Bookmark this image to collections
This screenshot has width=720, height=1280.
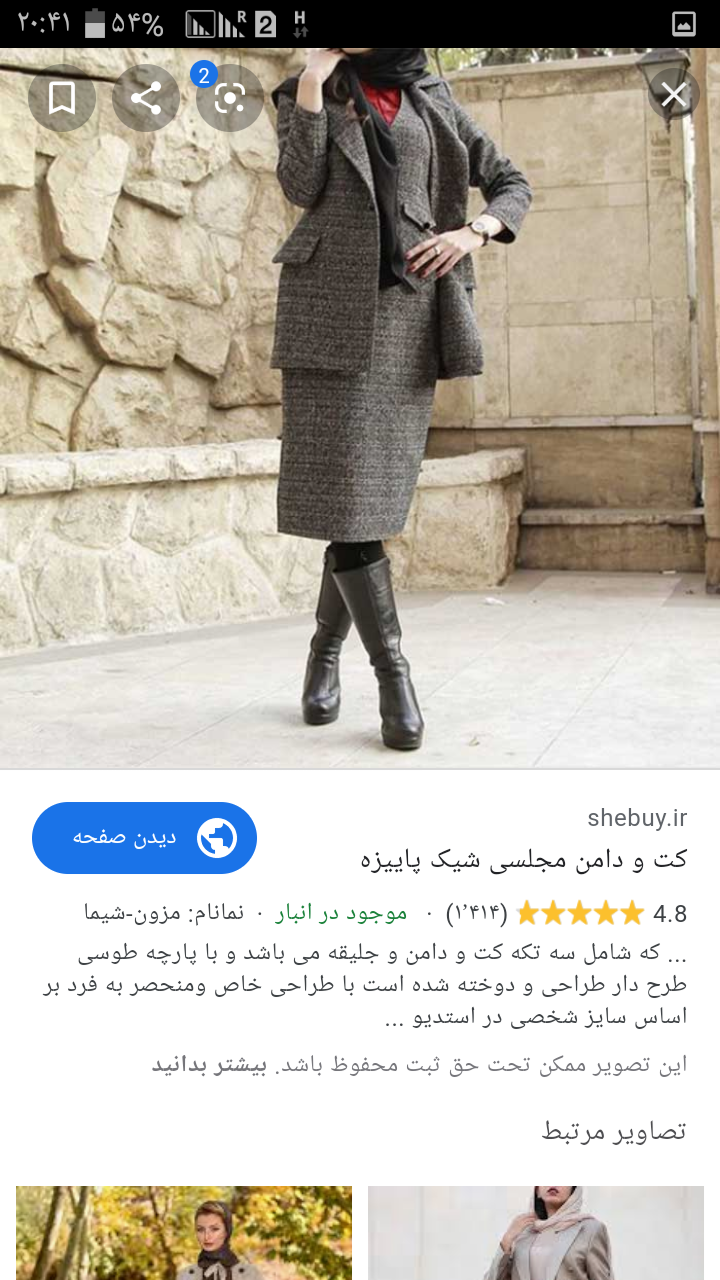[x=62, y=98]
